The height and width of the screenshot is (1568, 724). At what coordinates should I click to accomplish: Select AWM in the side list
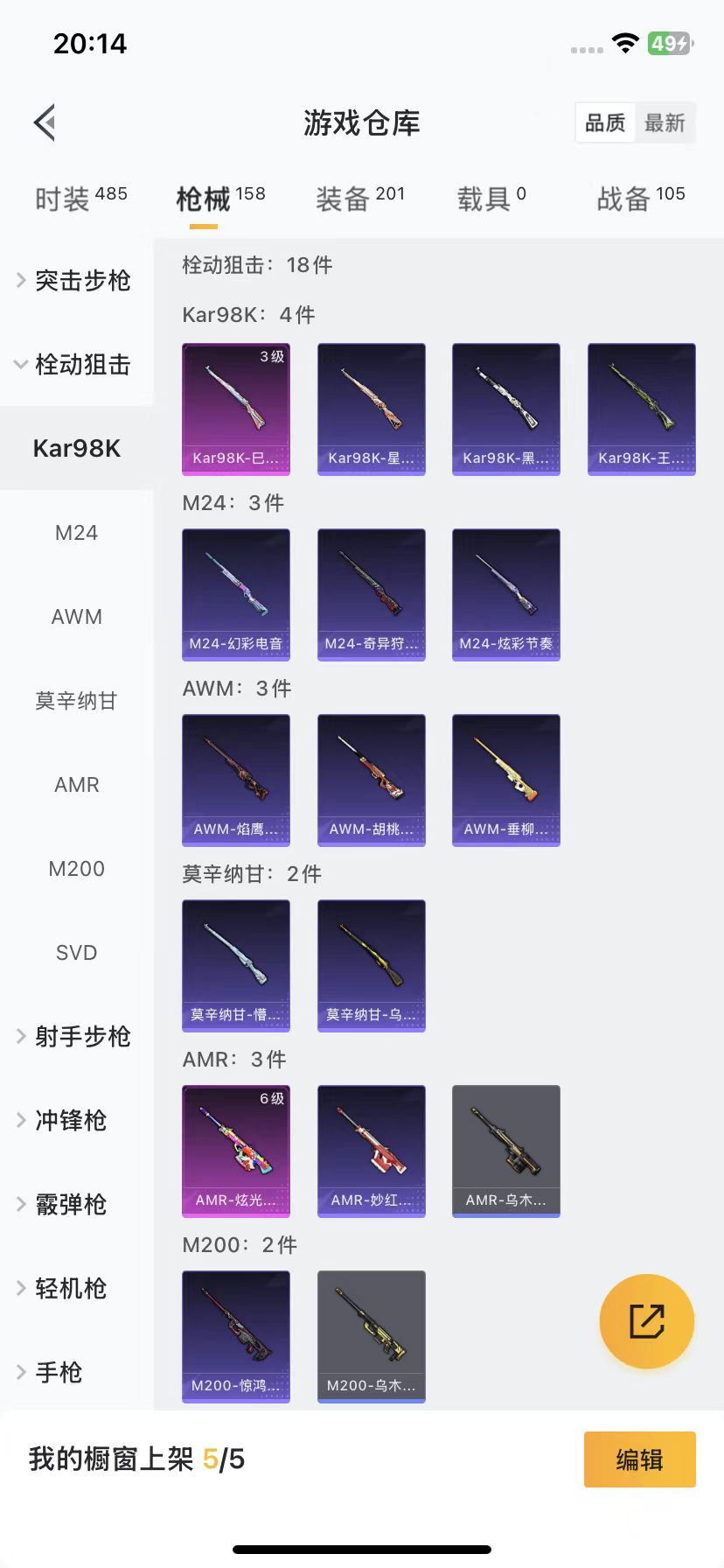[76, 616]
